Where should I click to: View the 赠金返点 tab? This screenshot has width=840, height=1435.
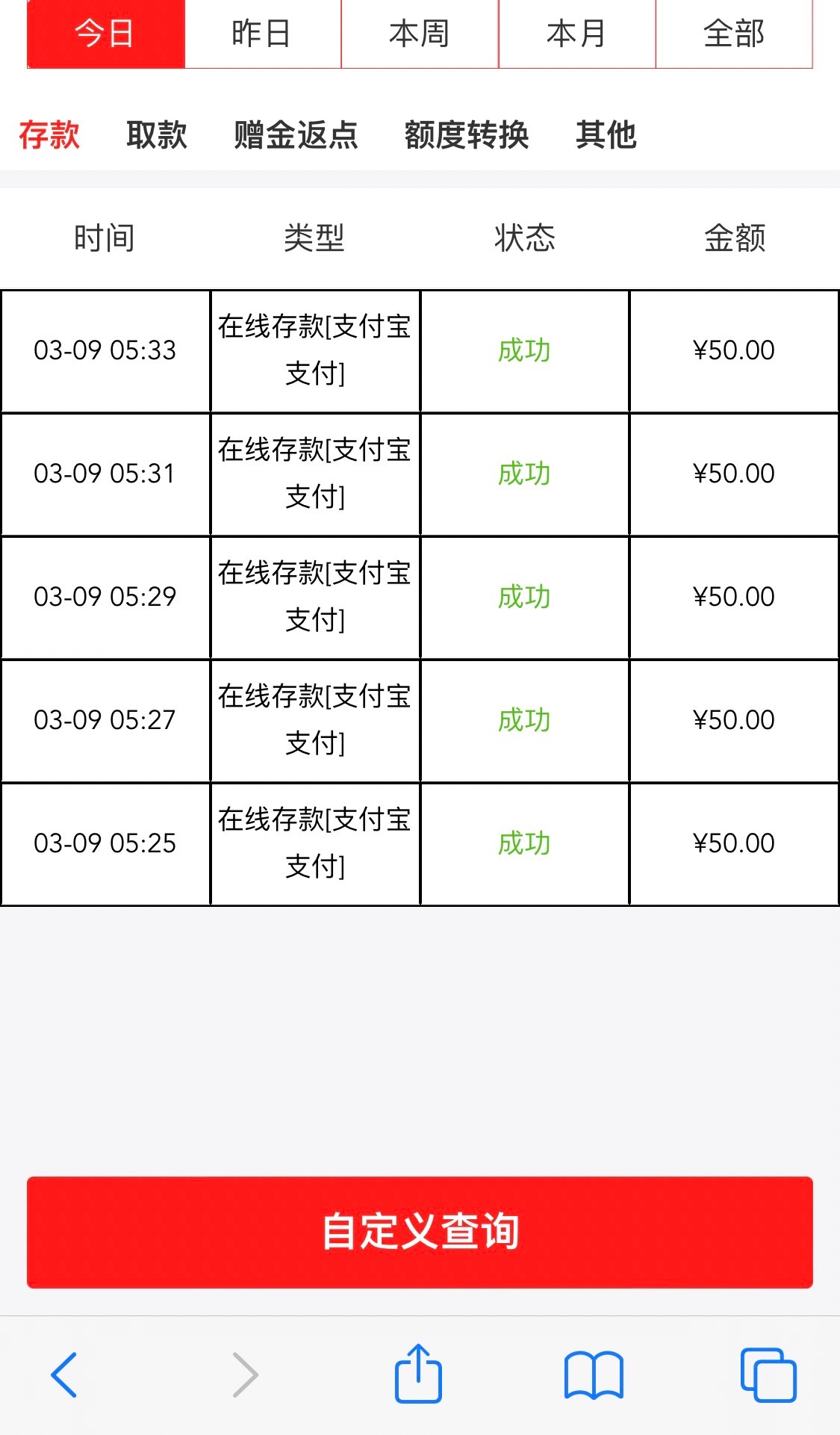tap(296, 135)
